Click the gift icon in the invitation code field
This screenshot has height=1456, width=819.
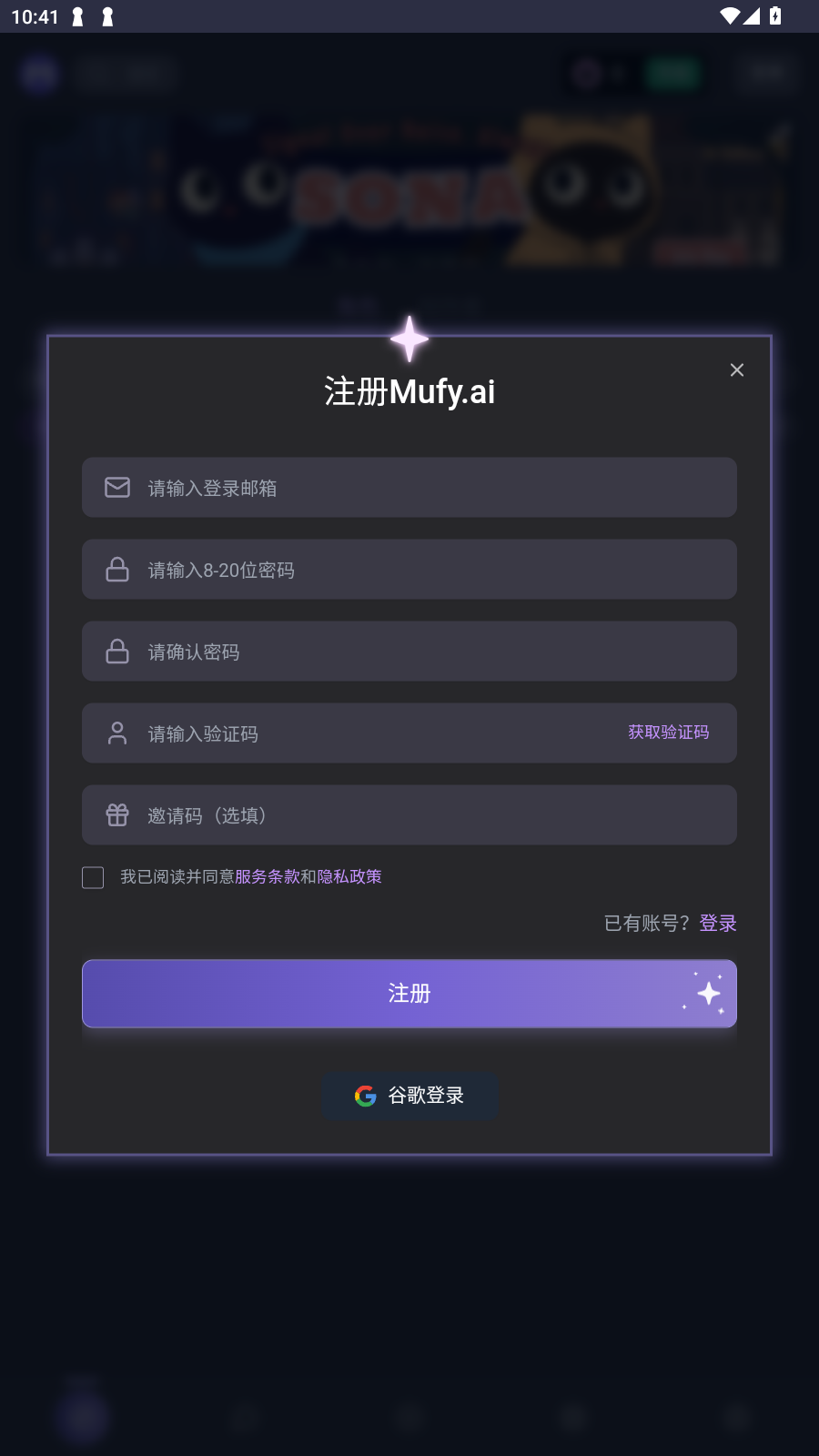pyautogui.click(x=117, y=814)
